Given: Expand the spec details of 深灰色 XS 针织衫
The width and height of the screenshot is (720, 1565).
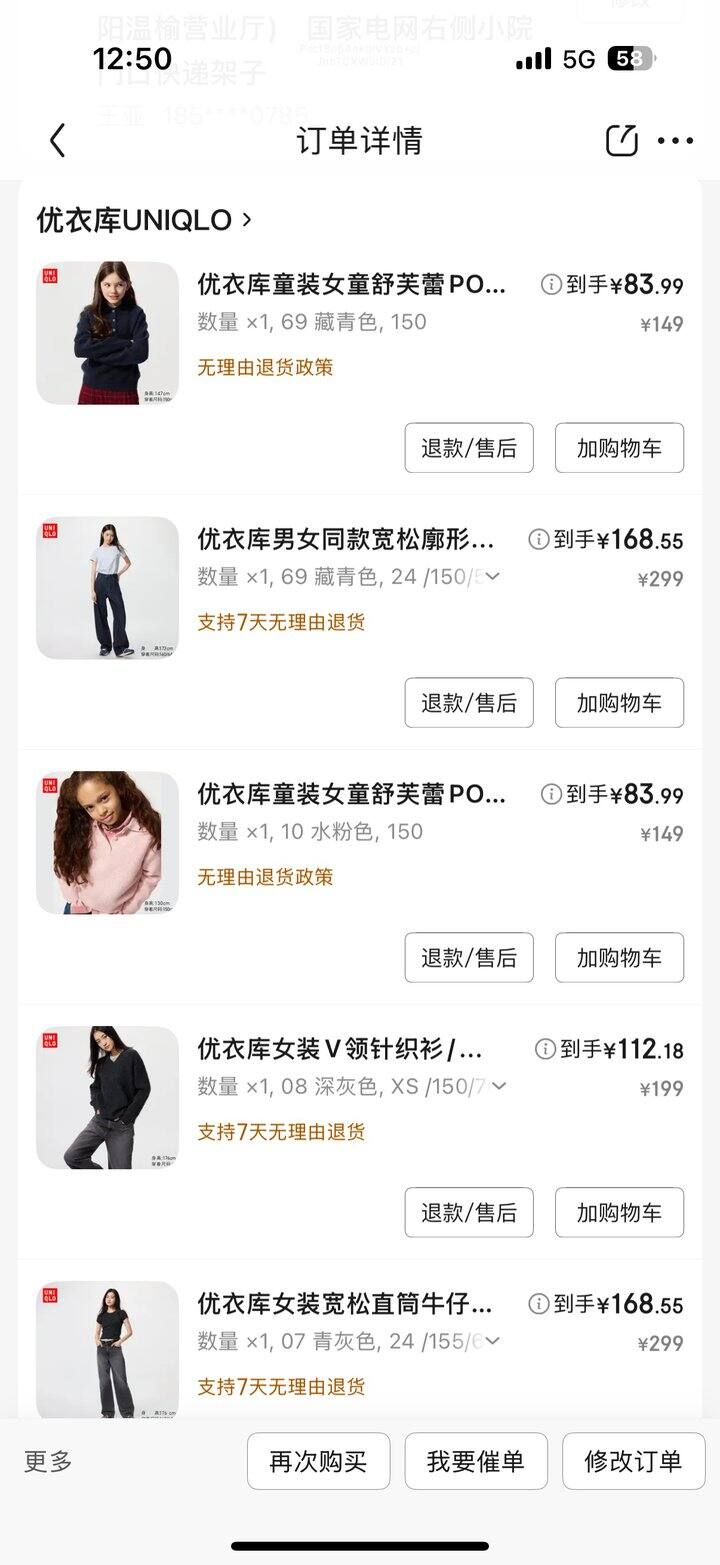Looking at the screenshot, I should click(498, 1086).
